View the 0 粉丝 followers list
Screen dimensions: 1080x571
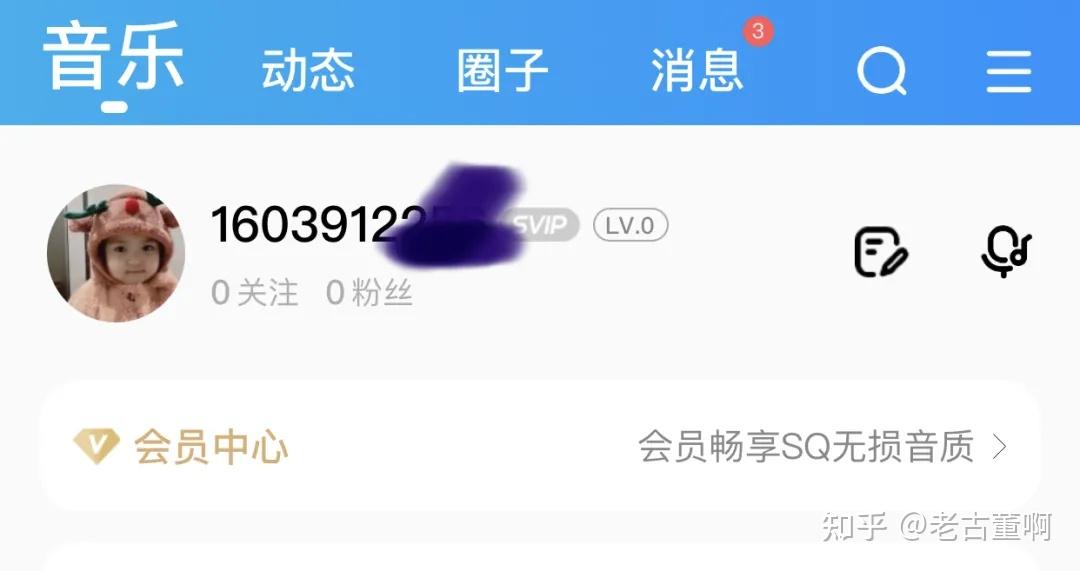pos(369,293)
